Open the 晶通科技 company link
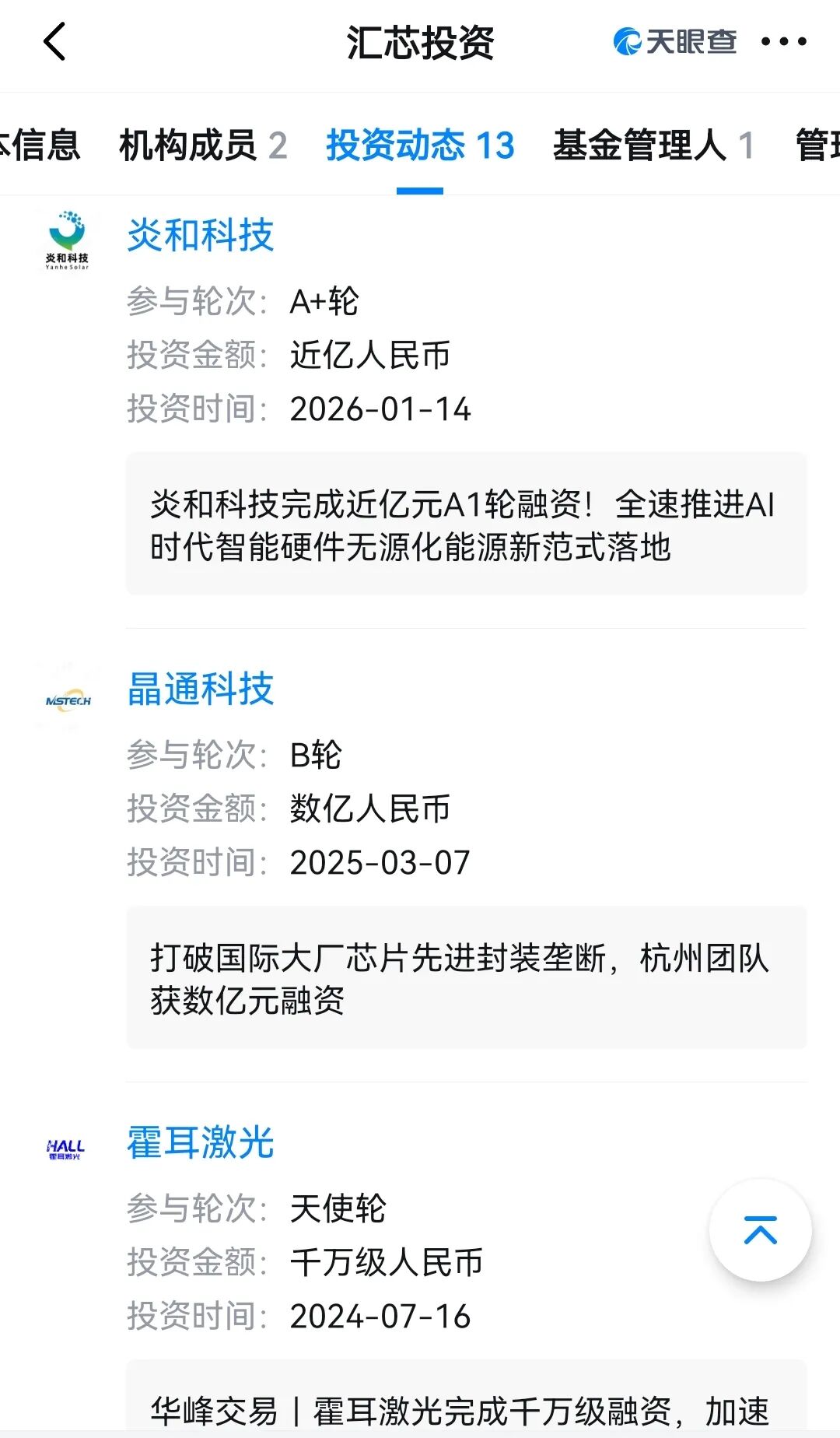Screen dimensions: 840x1438 click(201, 689)
